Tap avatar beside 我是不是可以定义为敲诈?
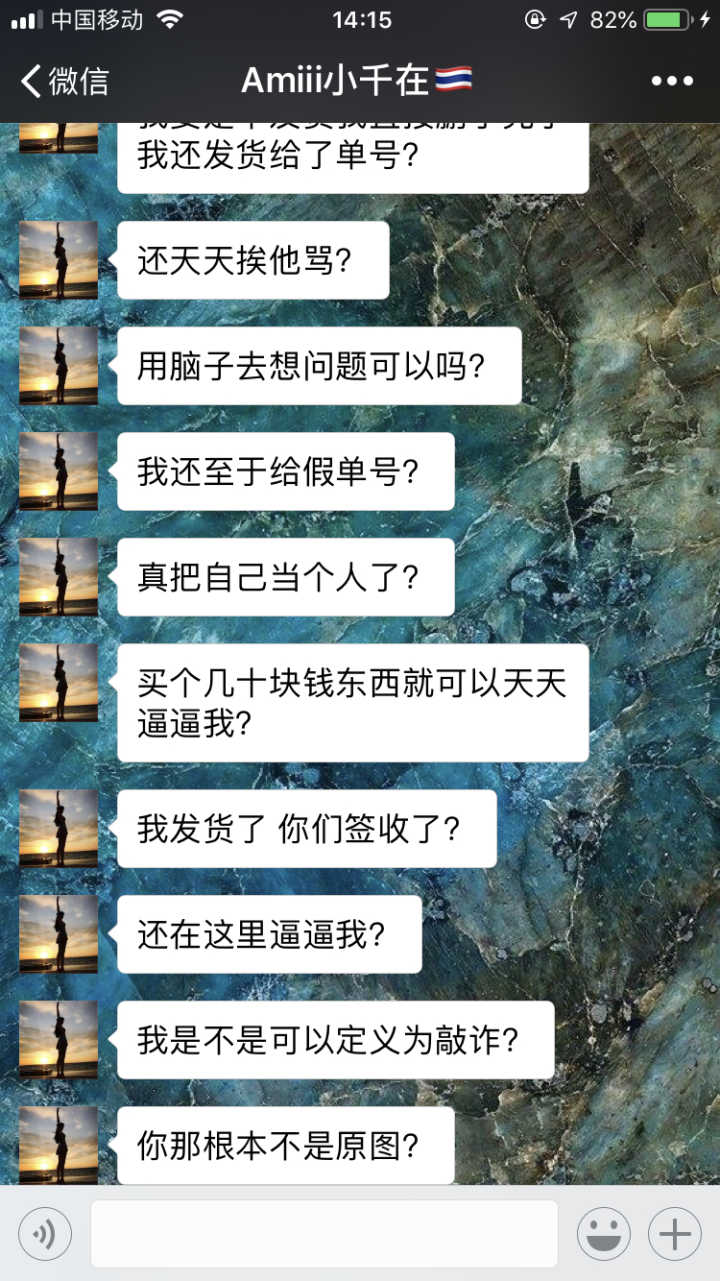Viewport: 720px width, 1281px height. [x=59, y=1040]
